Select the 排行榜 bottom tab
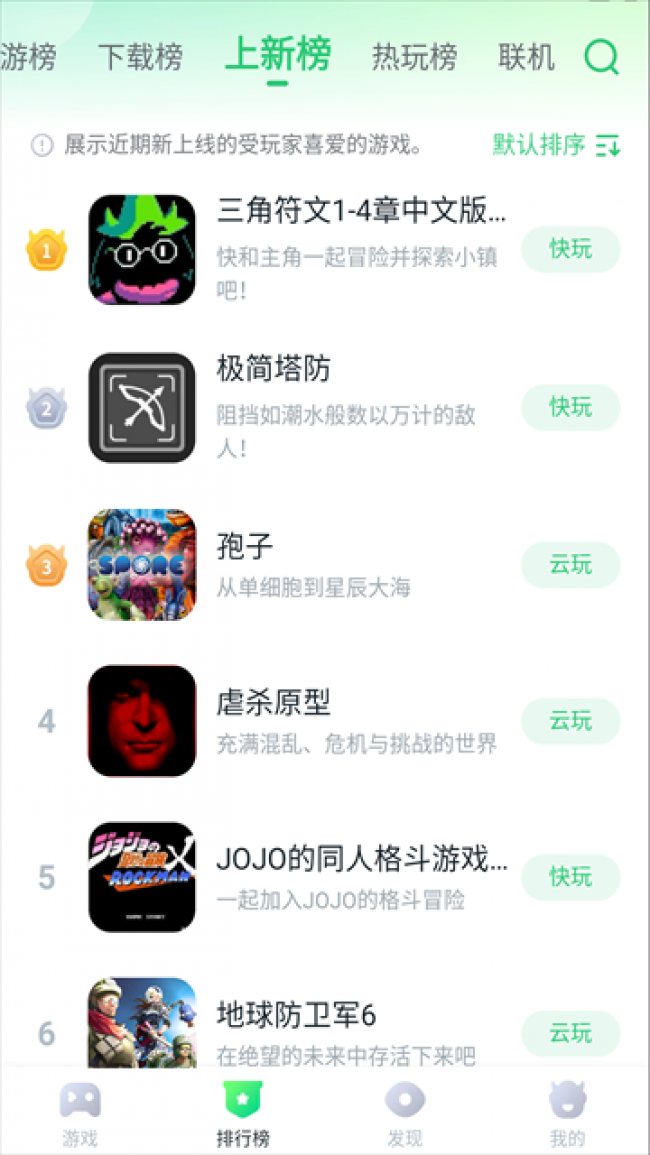The height and width of the screenshot is (1155, 650). [x=243, y=1113]
